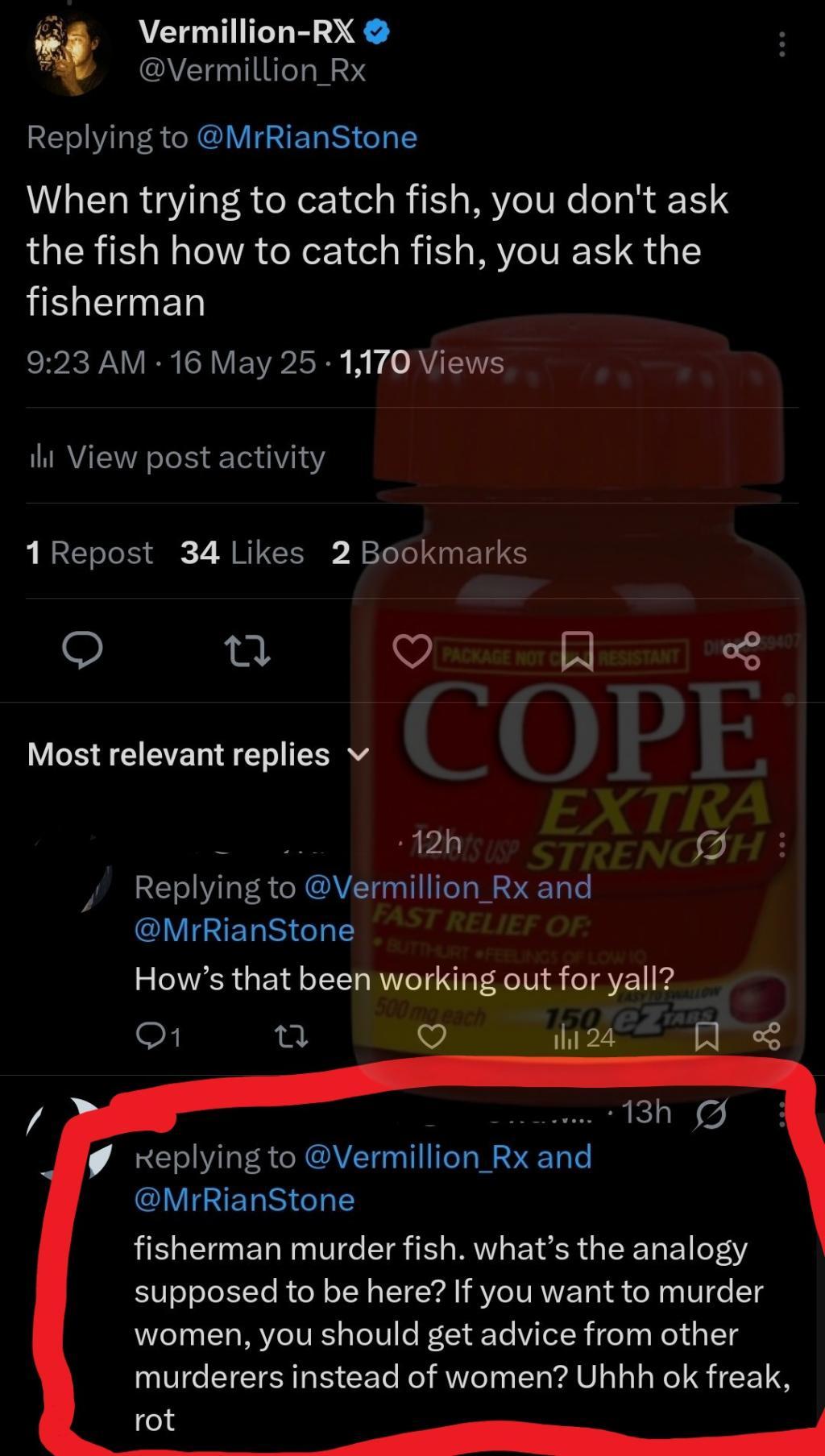This screenshot has height=1456, width=825.
Task: Share Vermillion-RX's main post
Action: tap(741, 651)
